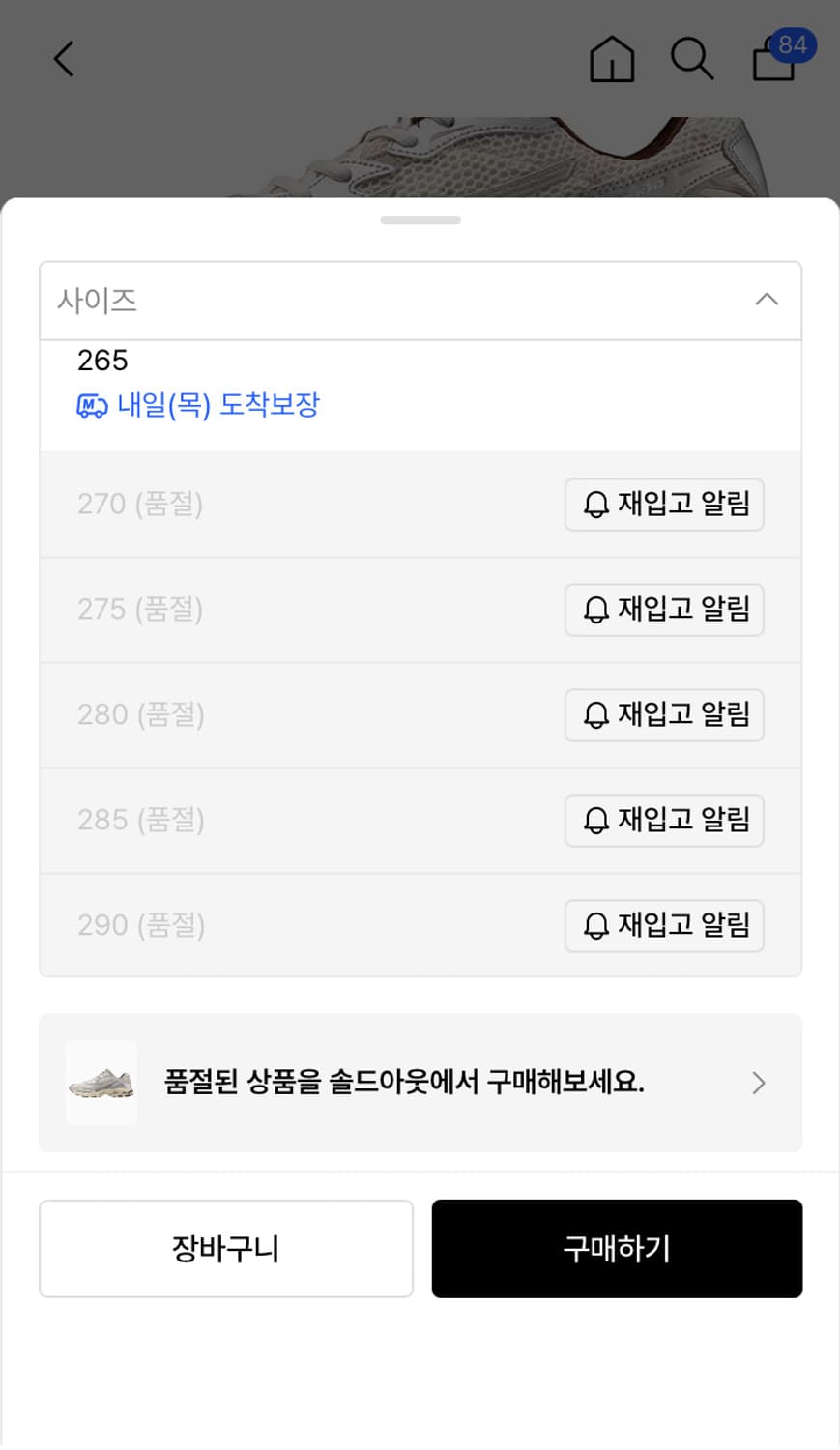This screenshot has height=1450, width=840.
Task: Request restock alert for size 280
Action: tap(664, 714)
